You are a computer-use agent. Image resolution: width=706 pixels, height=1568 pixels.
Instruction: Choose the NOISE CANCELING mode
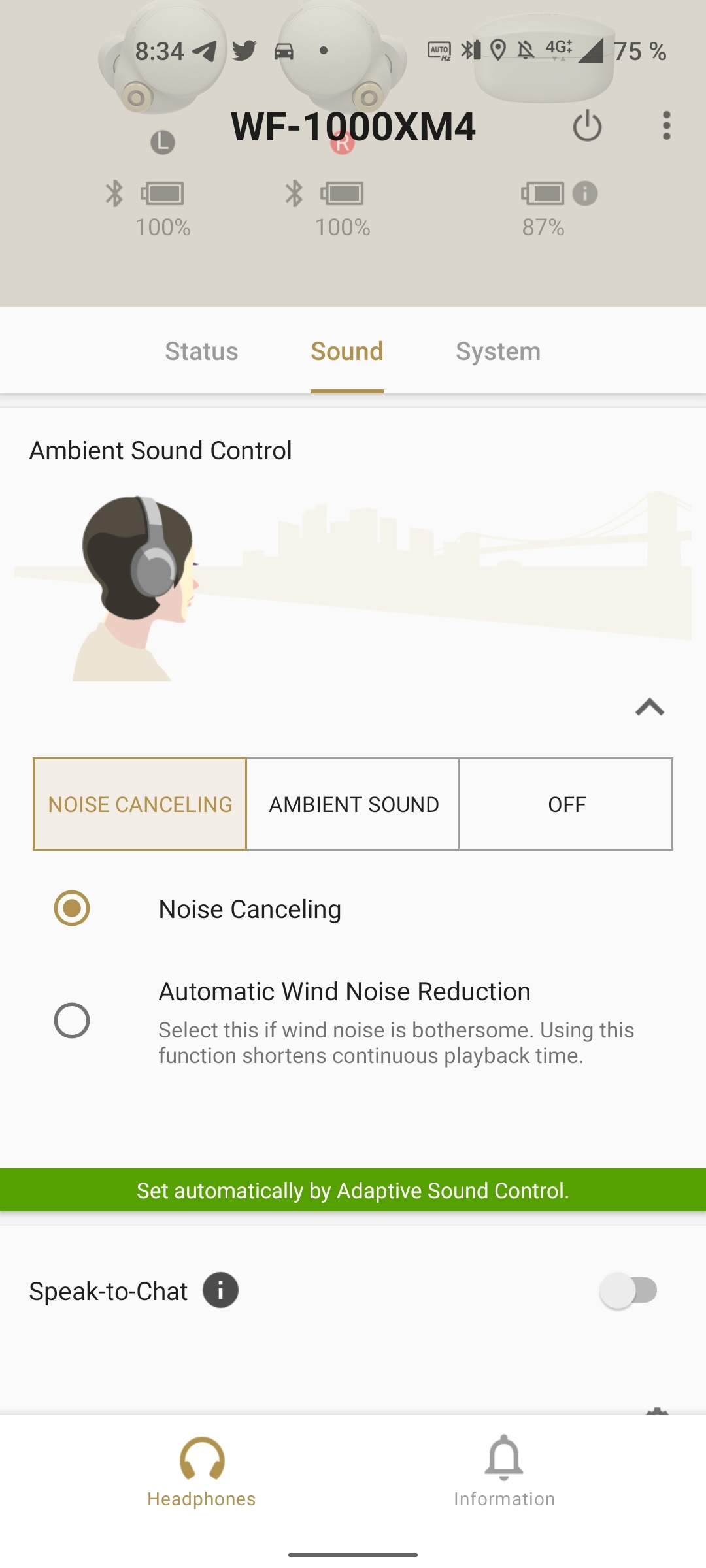click(140, 804)
